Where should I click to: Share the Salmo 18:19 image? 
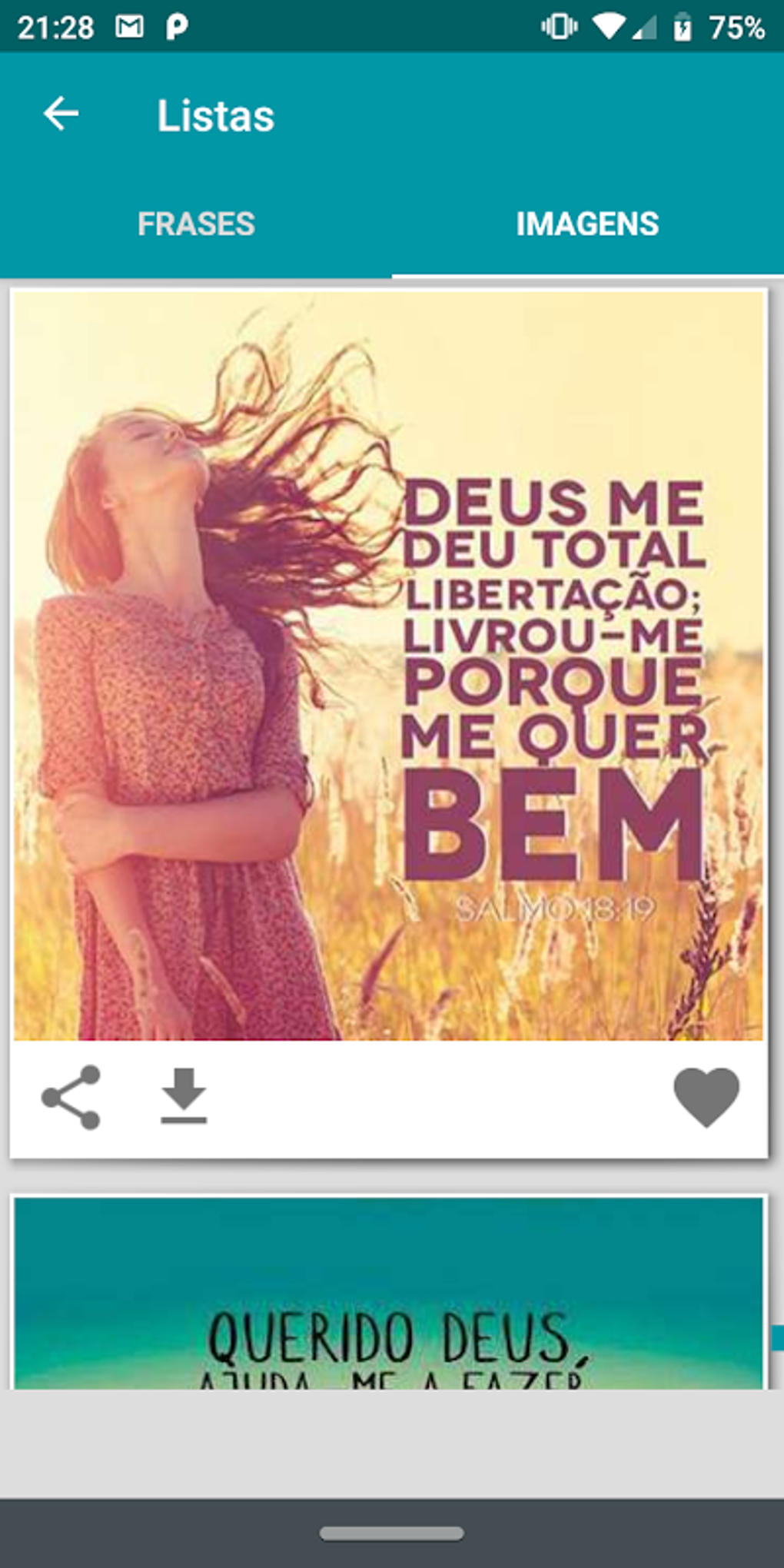pos(71,1097)
